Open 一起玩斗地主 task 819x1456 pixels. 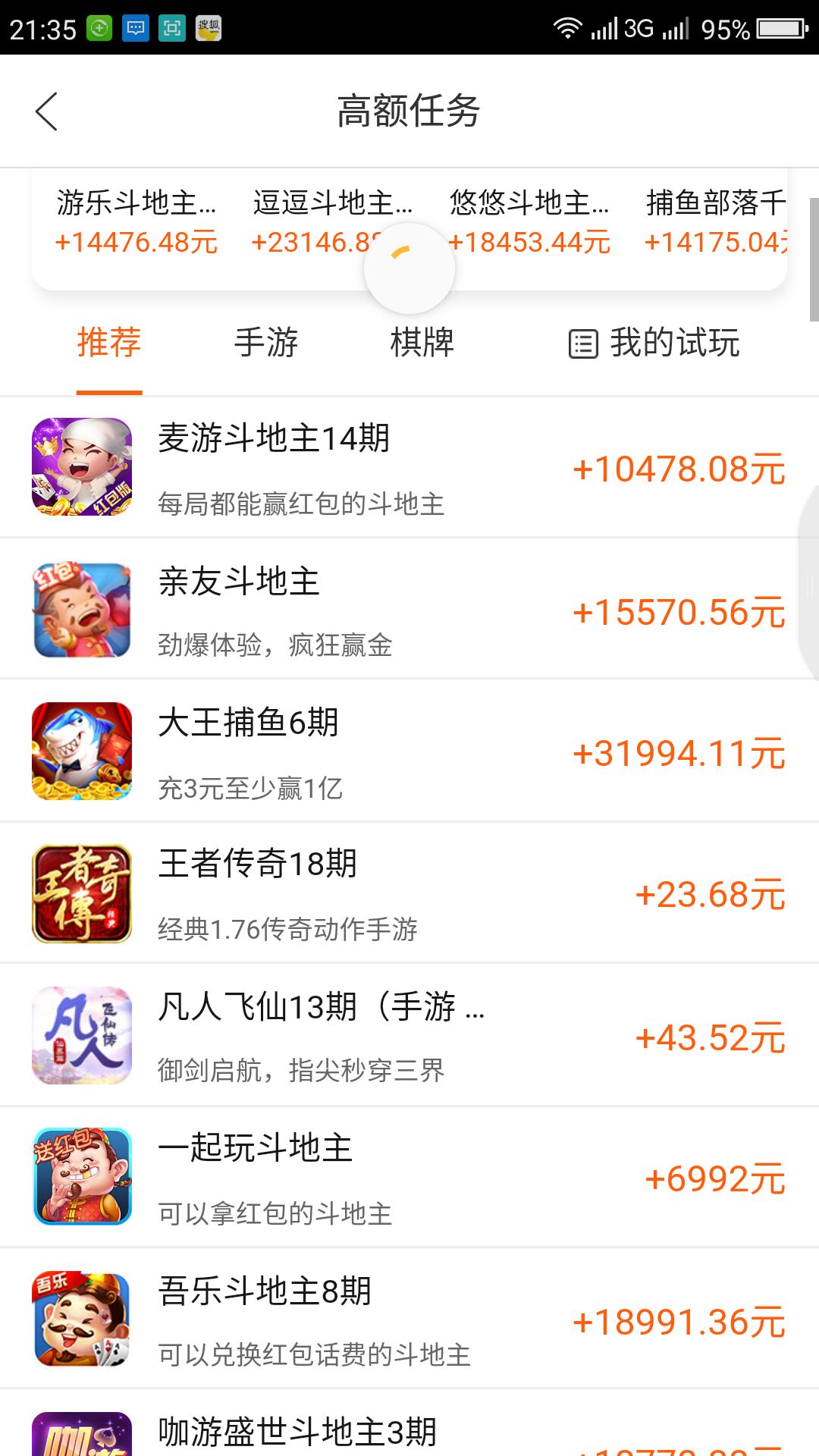pos(409,1178)
